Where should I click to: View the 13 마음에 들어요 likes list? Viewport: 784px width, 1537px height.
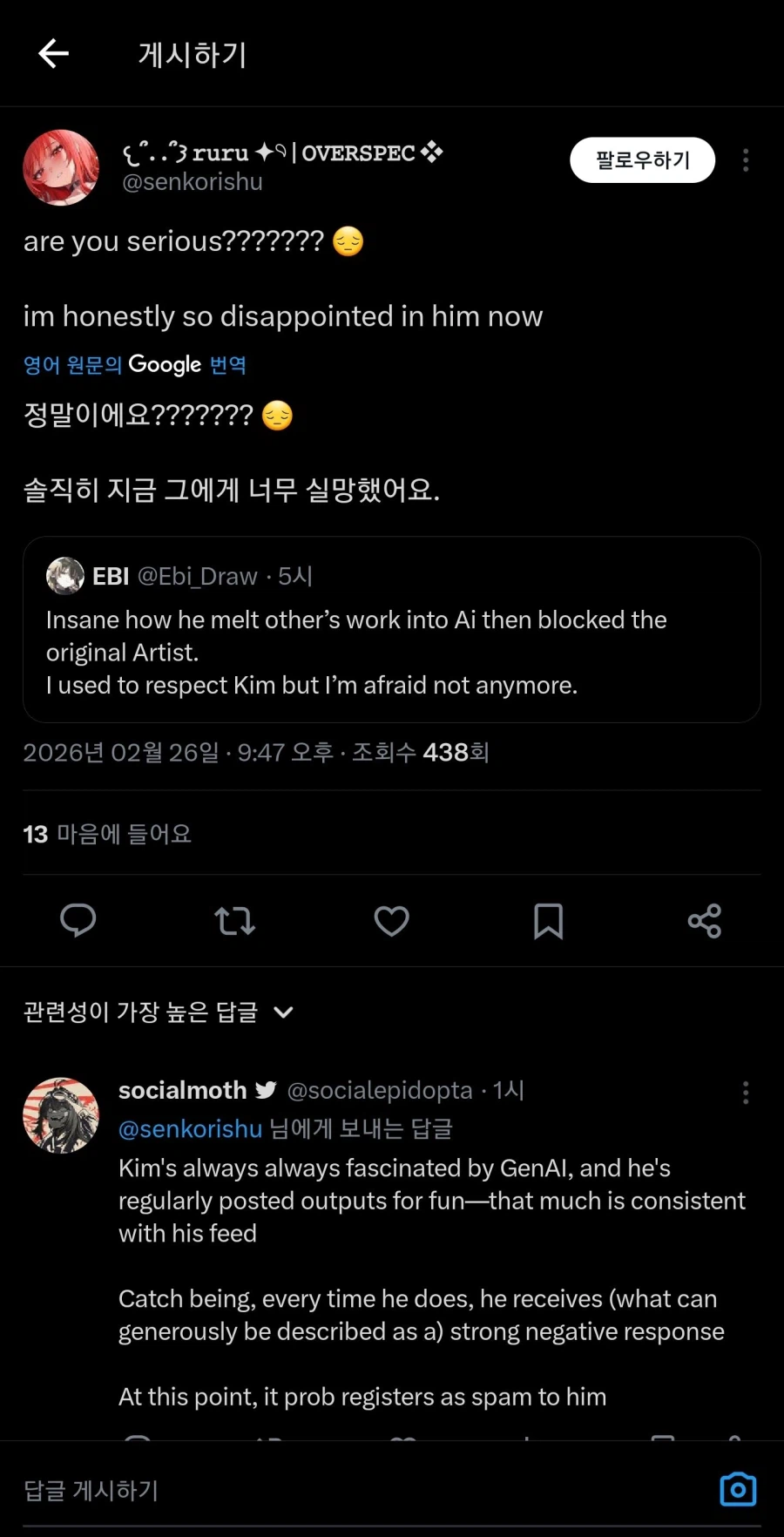pos(106,834)
